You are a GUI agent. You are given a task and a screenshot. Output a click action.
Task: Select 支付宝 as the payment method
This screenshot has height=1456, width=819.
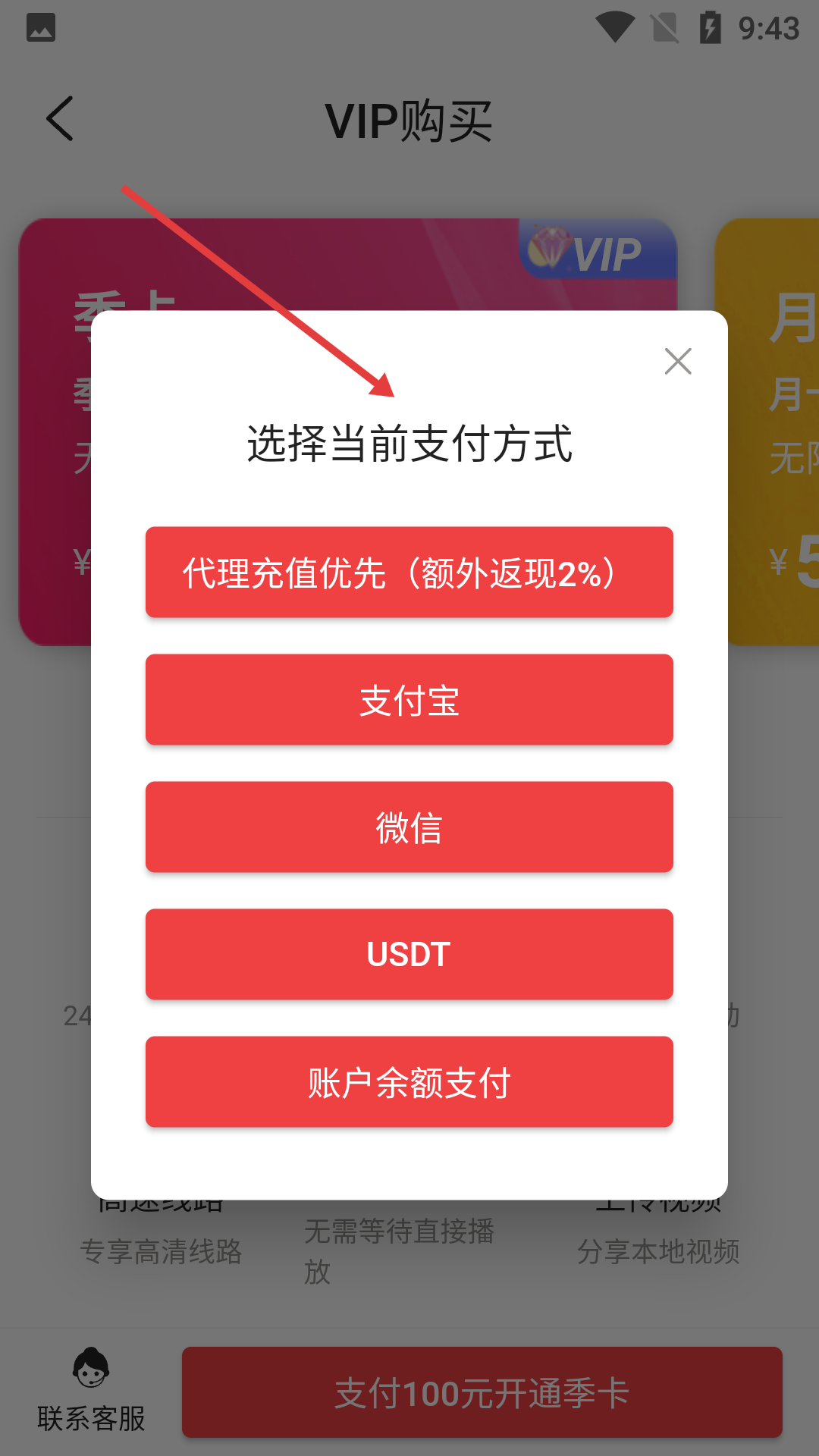(409, 699)
